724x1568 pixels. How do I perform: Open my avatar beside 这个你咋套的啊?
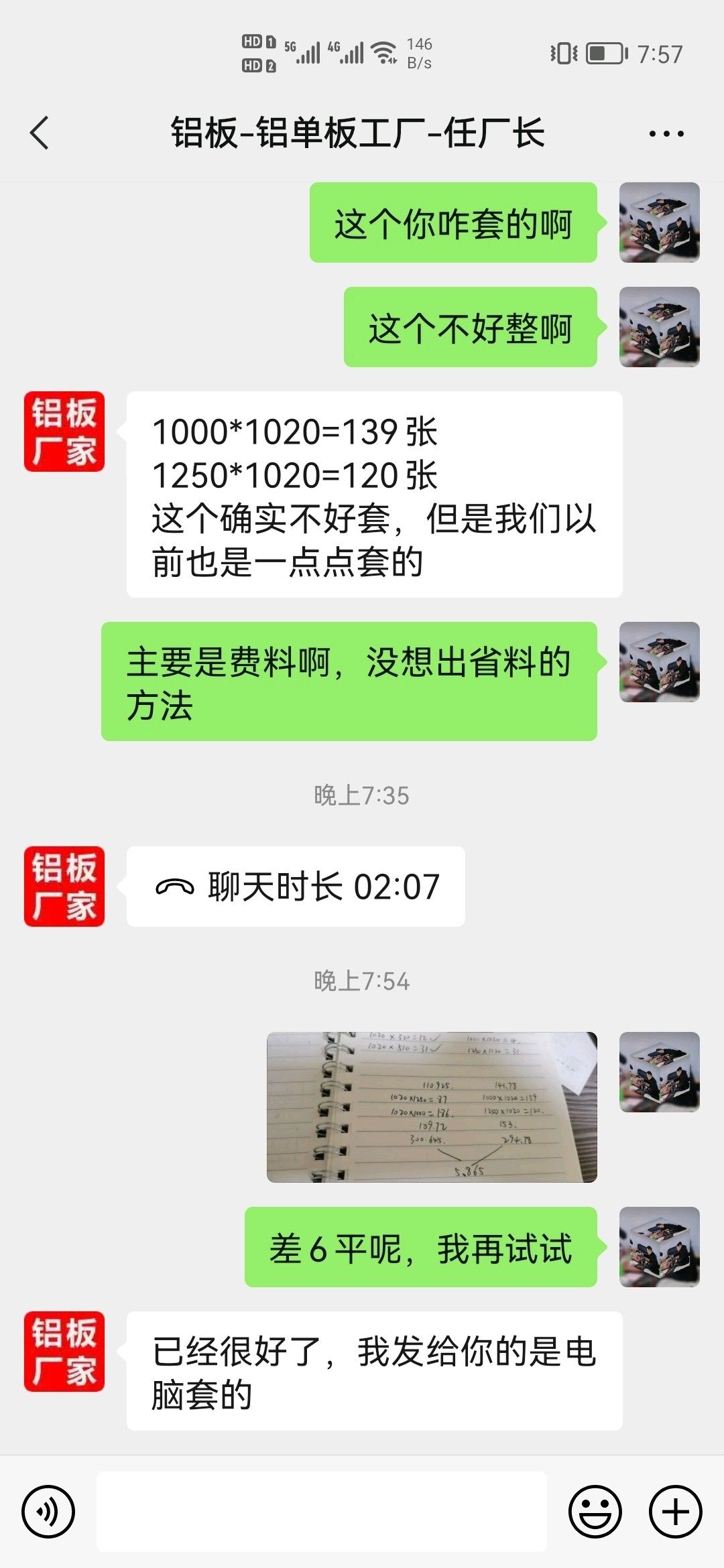[659, 222]
